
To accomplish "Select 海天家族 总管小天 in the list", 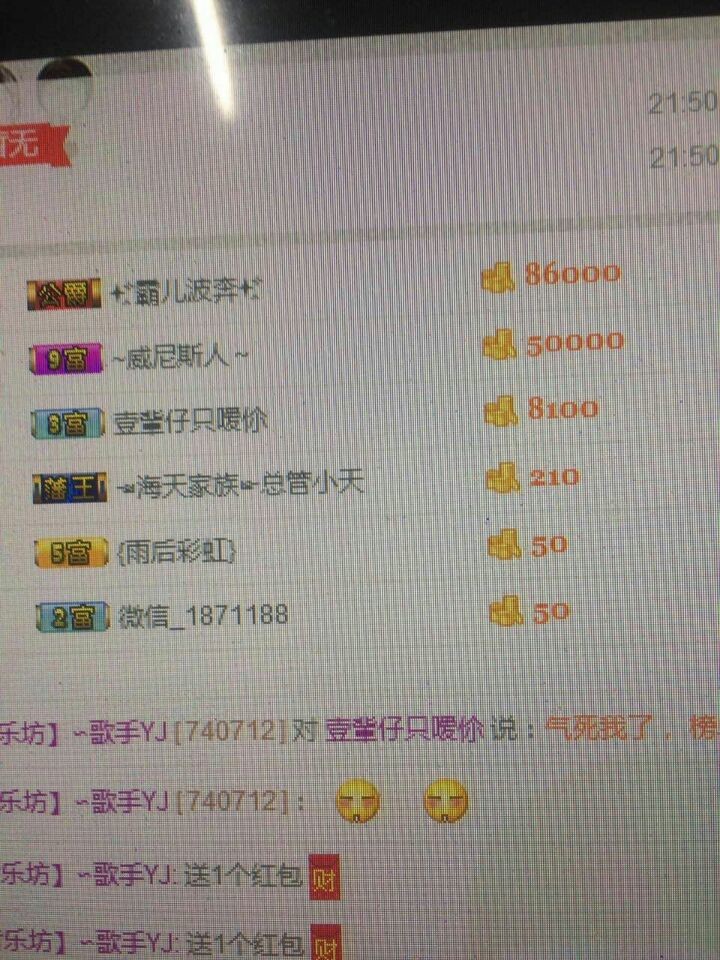I will tap(239, 486).
